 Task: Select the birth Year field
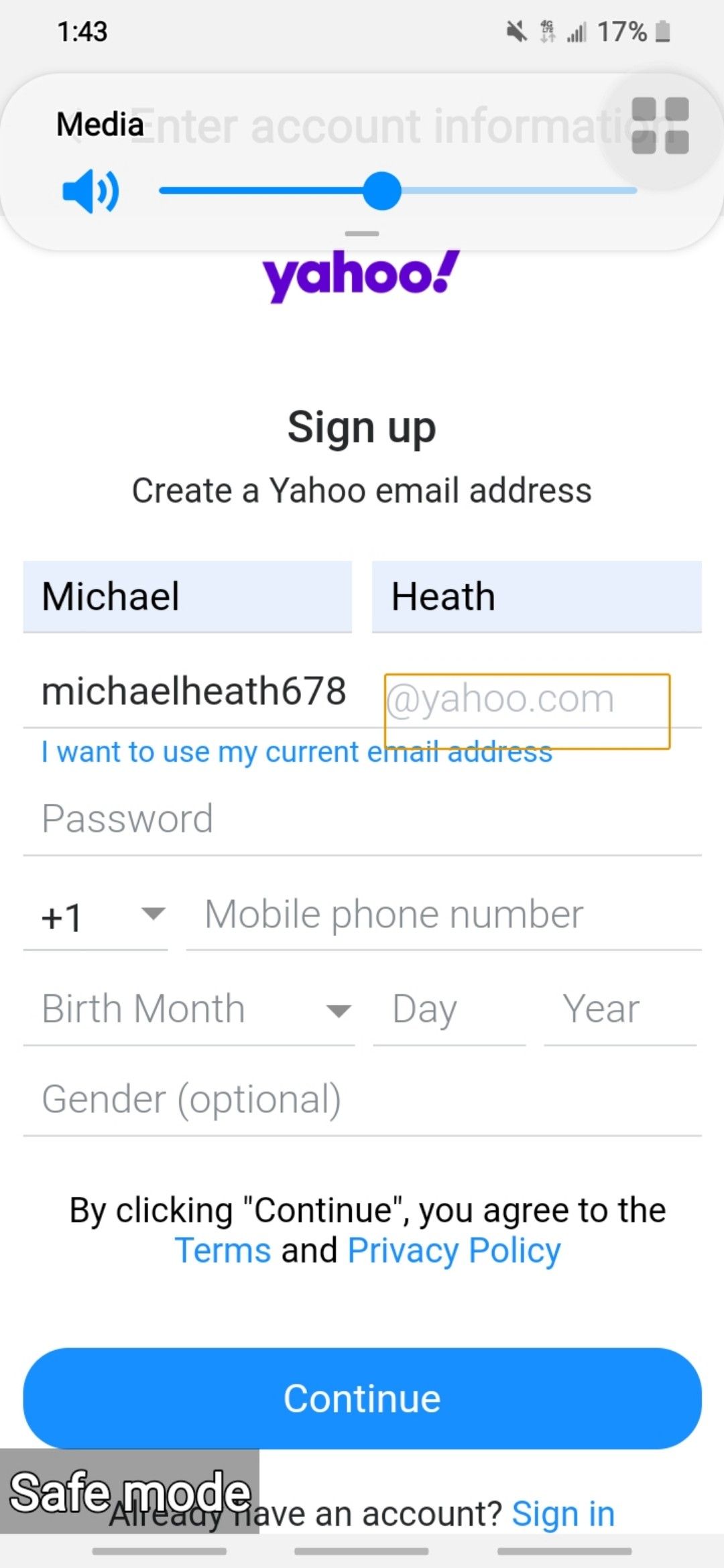coord(619,1009)
